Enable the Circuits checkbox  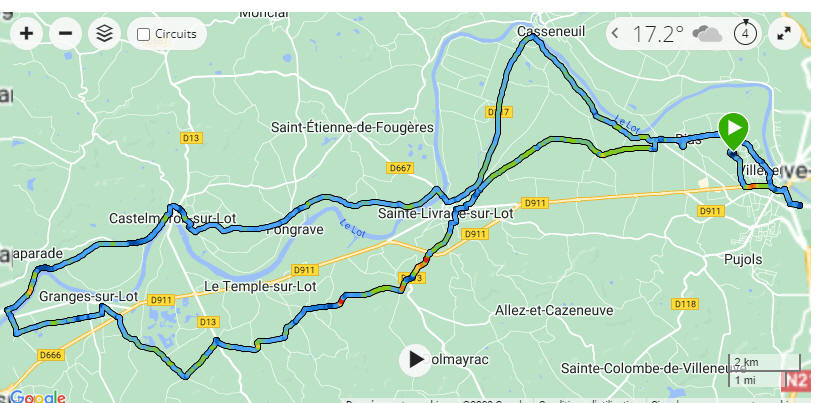(x=144, y=34)
